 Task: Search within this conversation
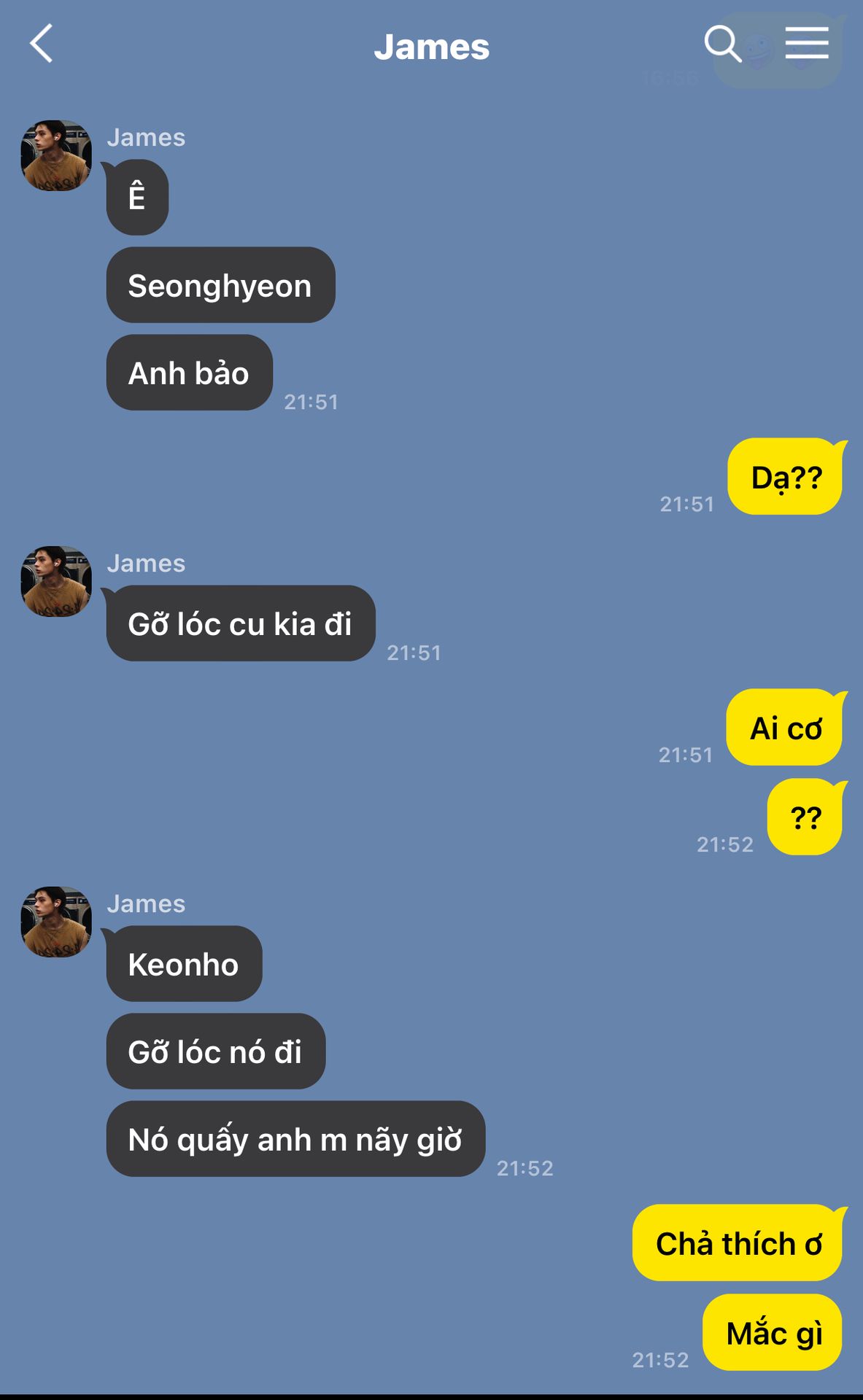pyautogui.click(x=722, y=44)
